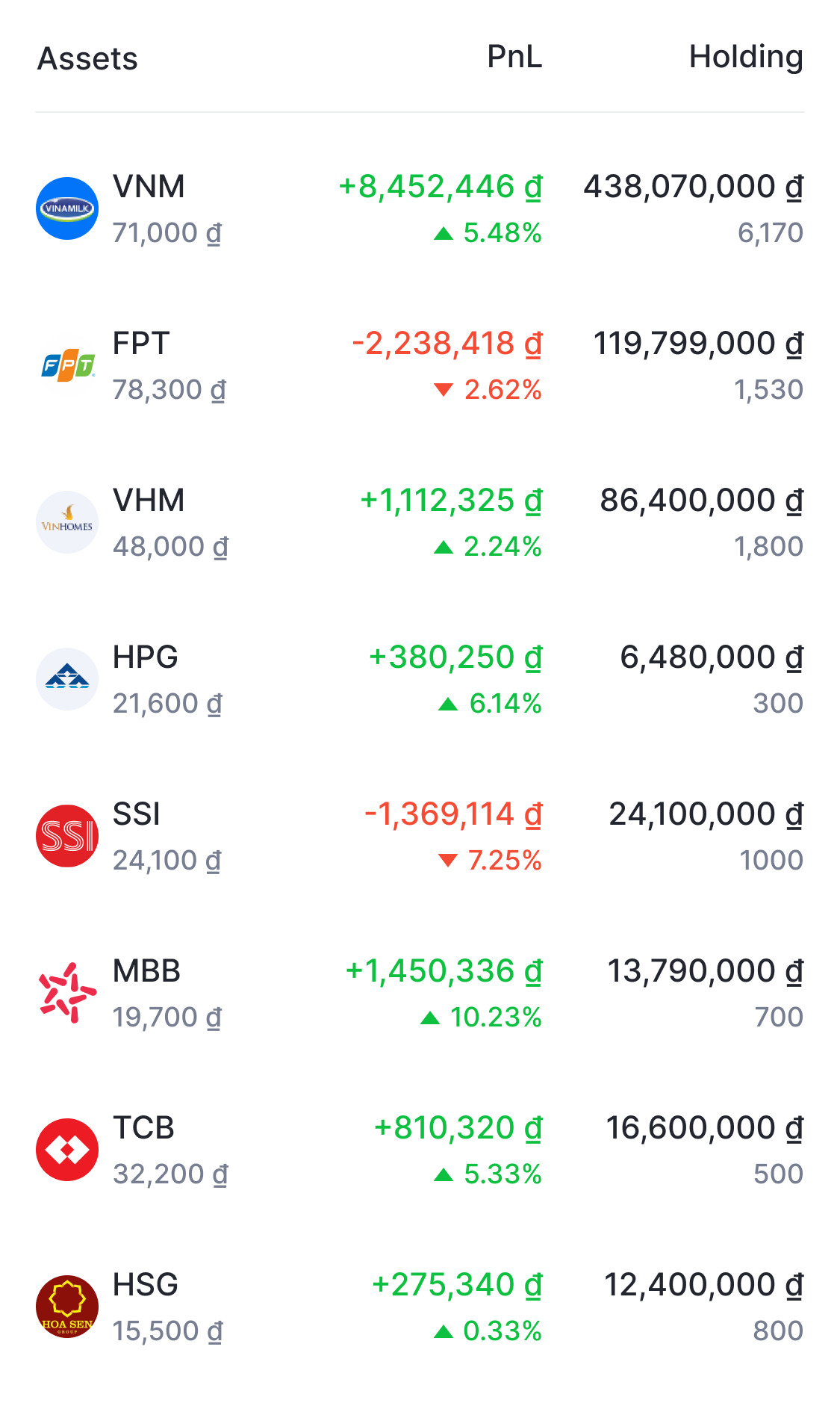View the MBB holding details
840x1403 pixels.
420,994
